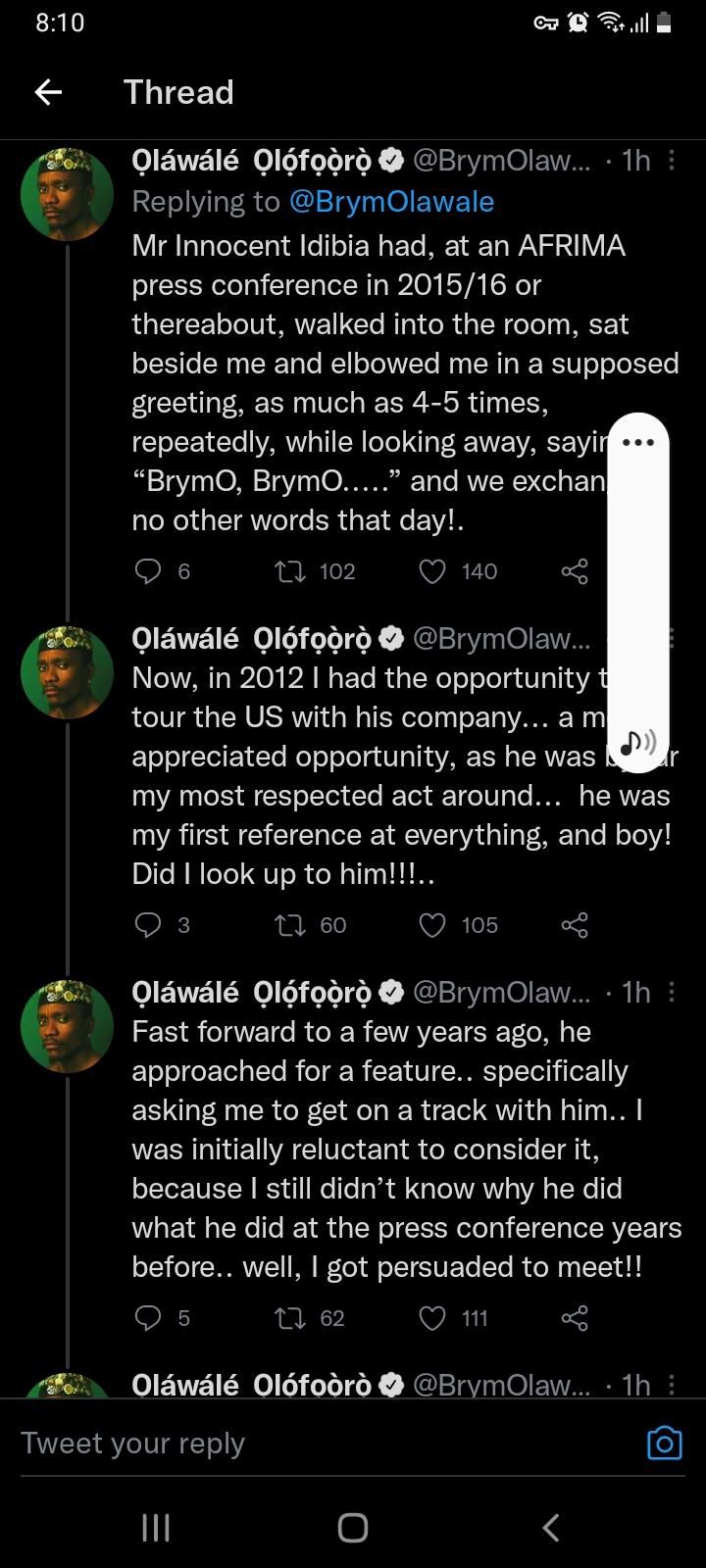Tap the share icon on the first tweet
The height and width of the screenshot is (1568, 706).
(575, 571)
